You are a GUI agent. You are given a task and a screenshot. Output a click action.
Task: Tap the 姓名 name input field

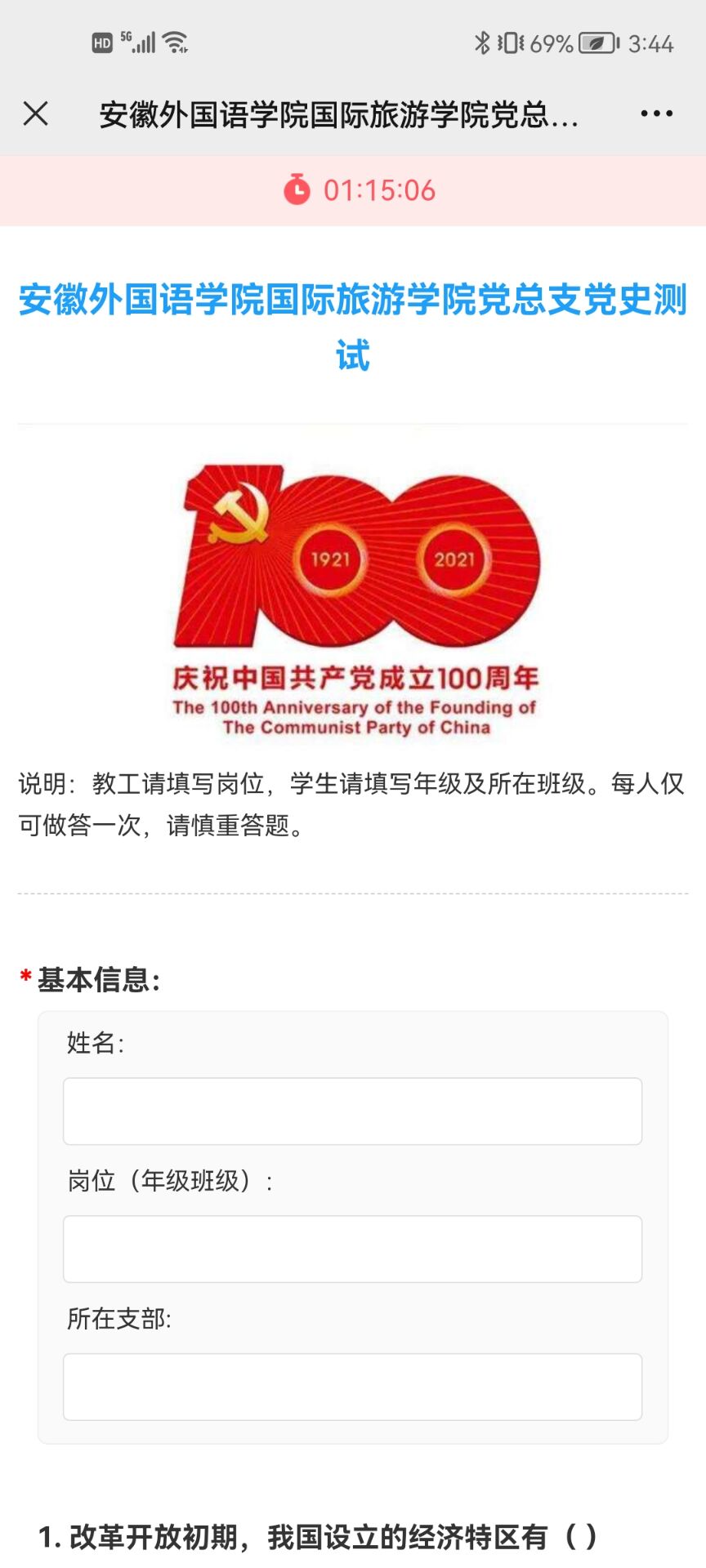click(x=352, y=1111)
